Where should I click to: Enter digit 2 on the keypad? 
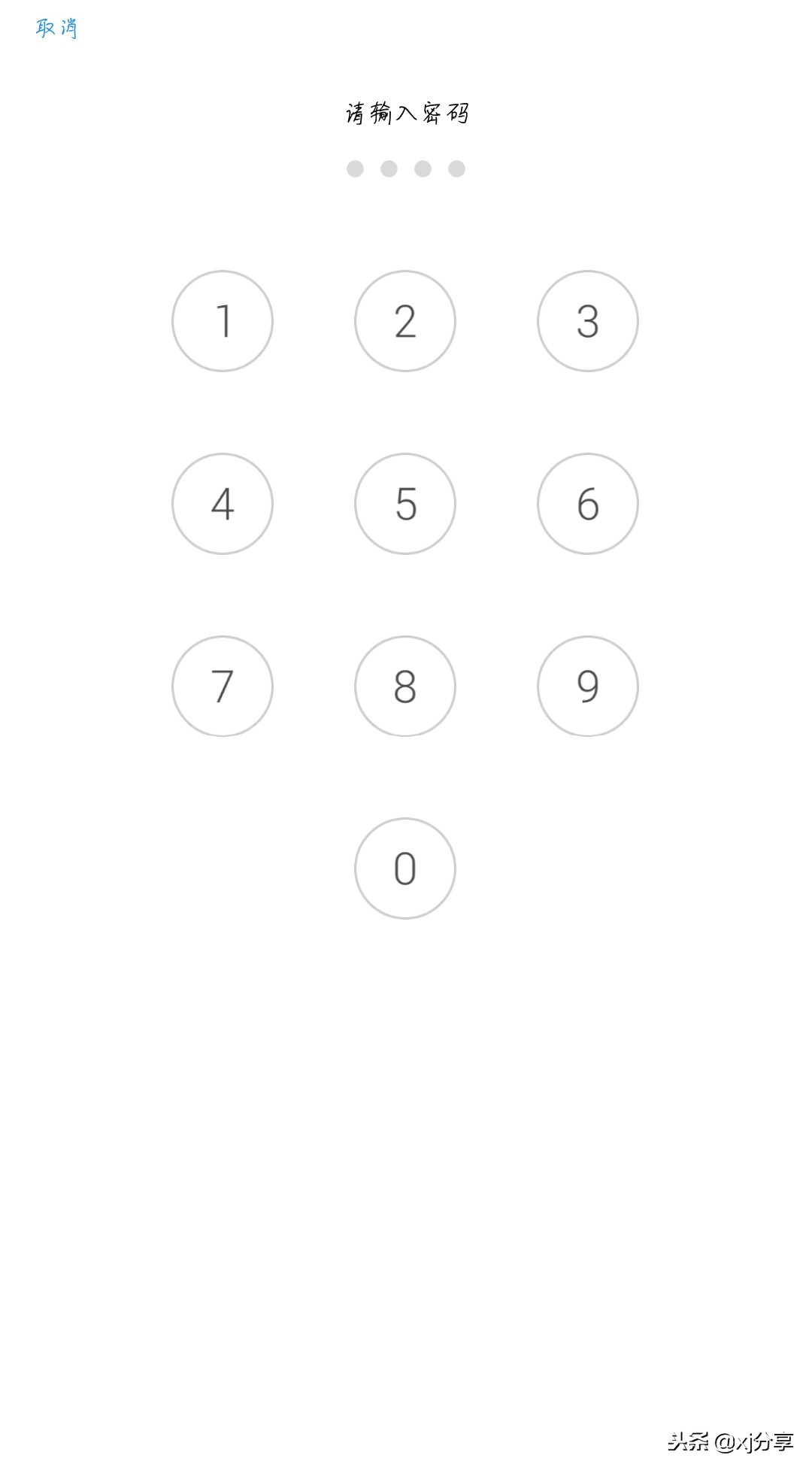point(405,321)
